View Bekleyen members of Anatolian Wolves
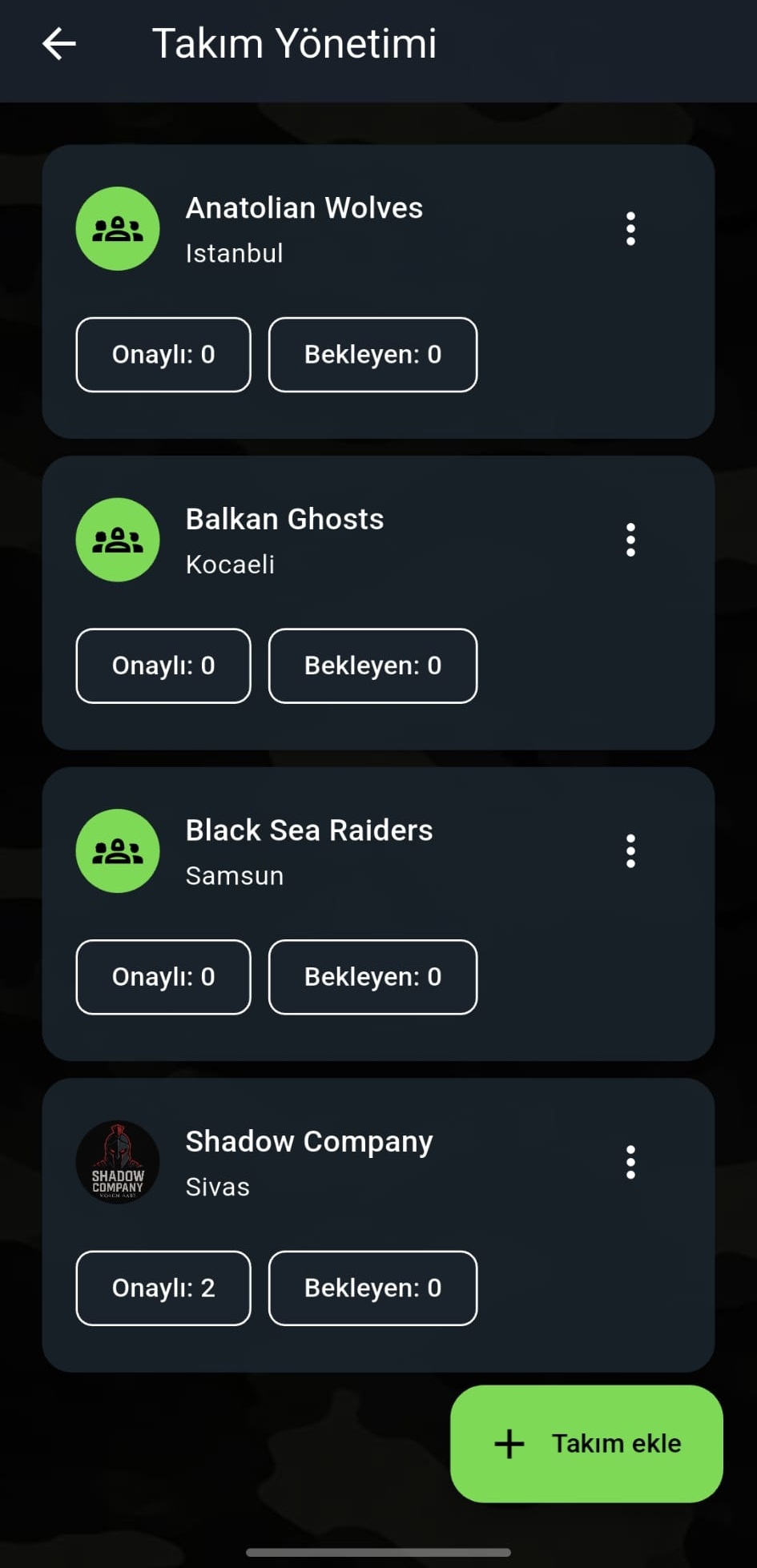The width and height of the screenshot is (757, 1568). pos(372,355)
